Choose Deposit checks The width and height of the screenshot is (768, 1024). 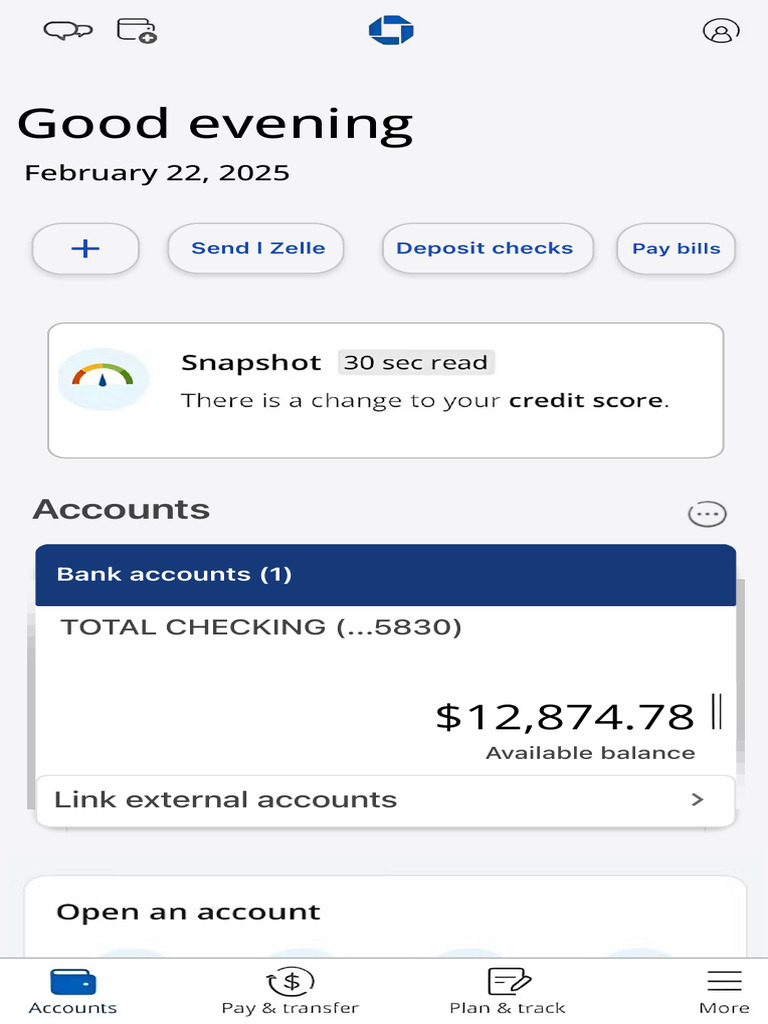pos(485,249)
